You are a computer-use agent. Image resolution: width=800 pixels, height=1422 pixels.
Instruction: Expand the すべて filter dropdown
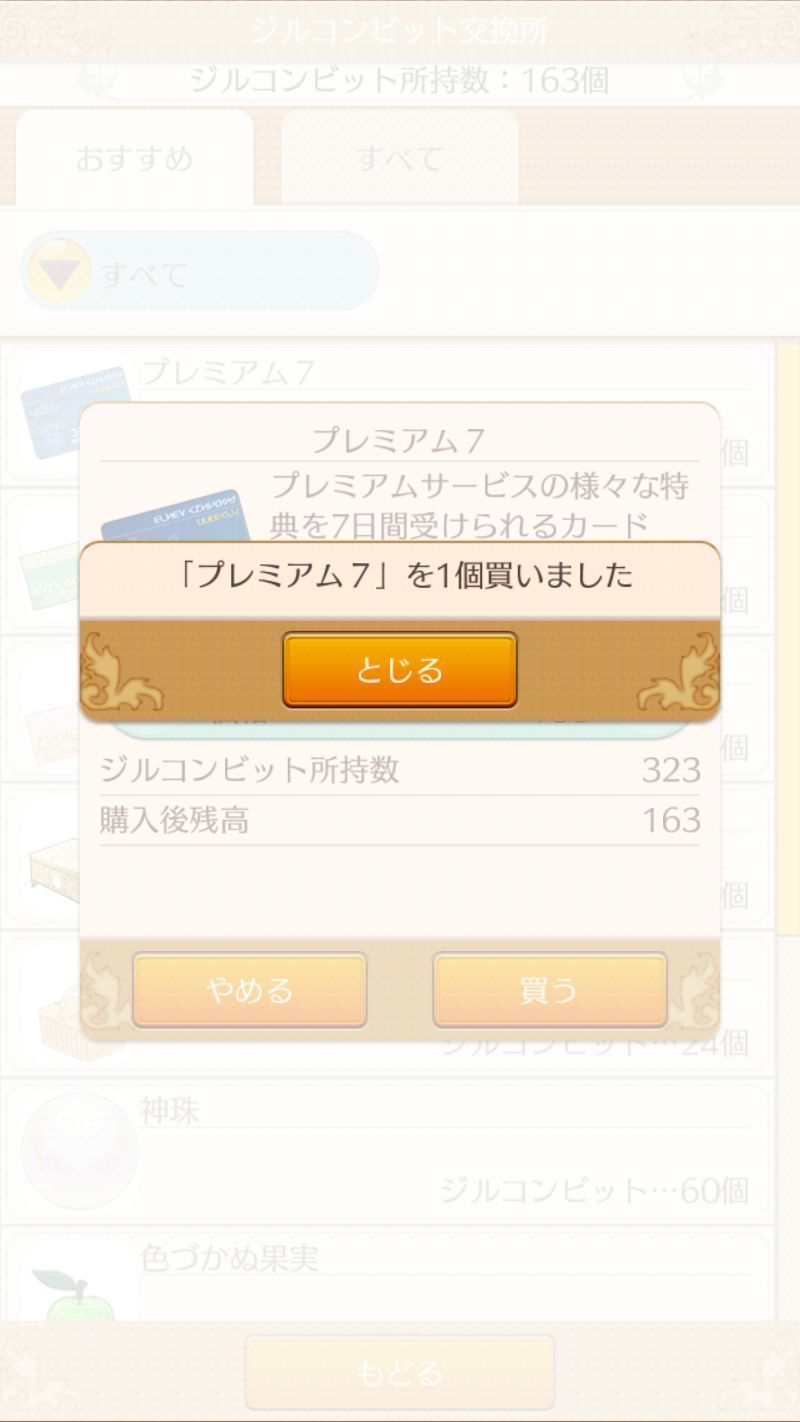199,272
